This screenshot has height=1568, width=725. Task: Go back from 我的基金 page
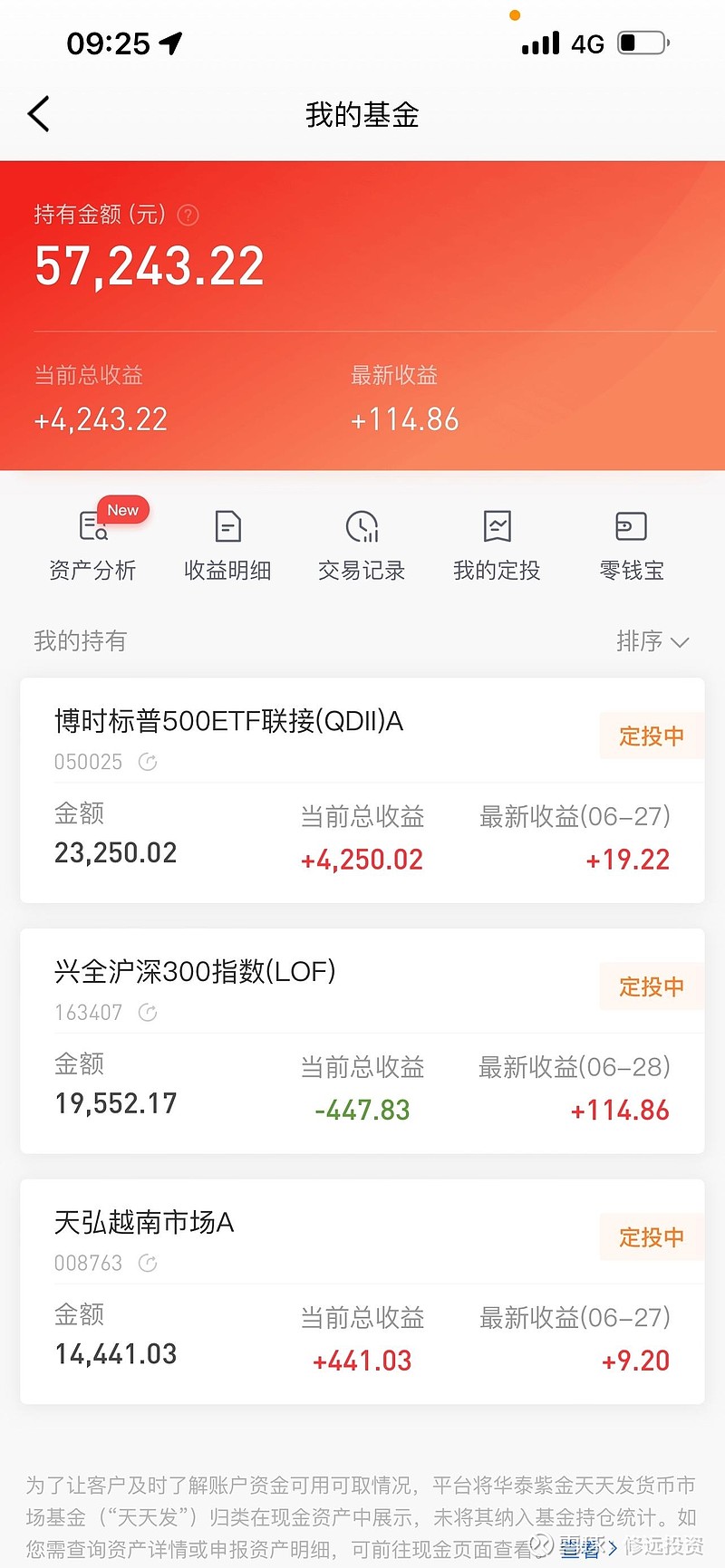[x=38, y=114]
